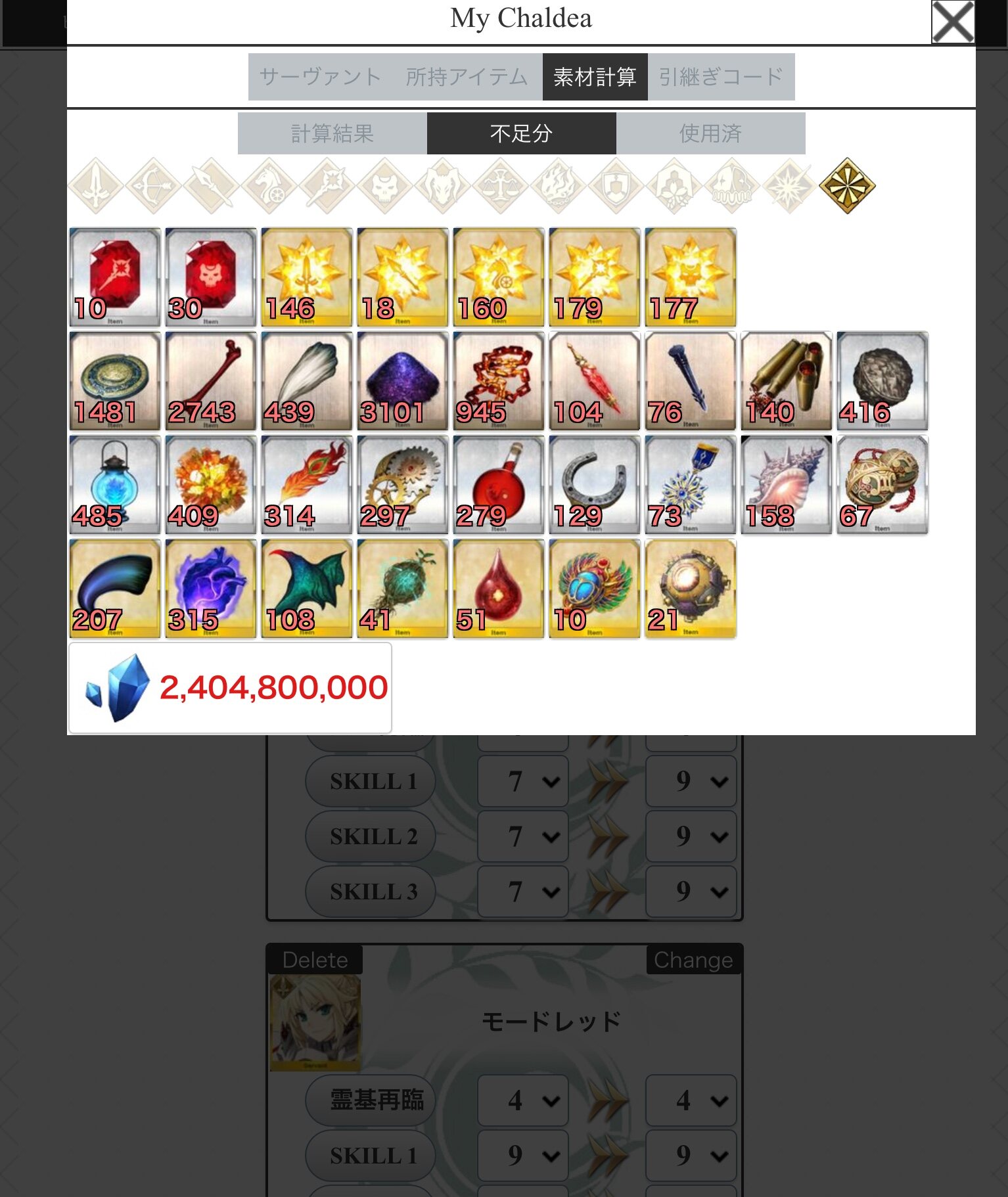Show the 使用済 sub-tab

click(x=710, y=133)
